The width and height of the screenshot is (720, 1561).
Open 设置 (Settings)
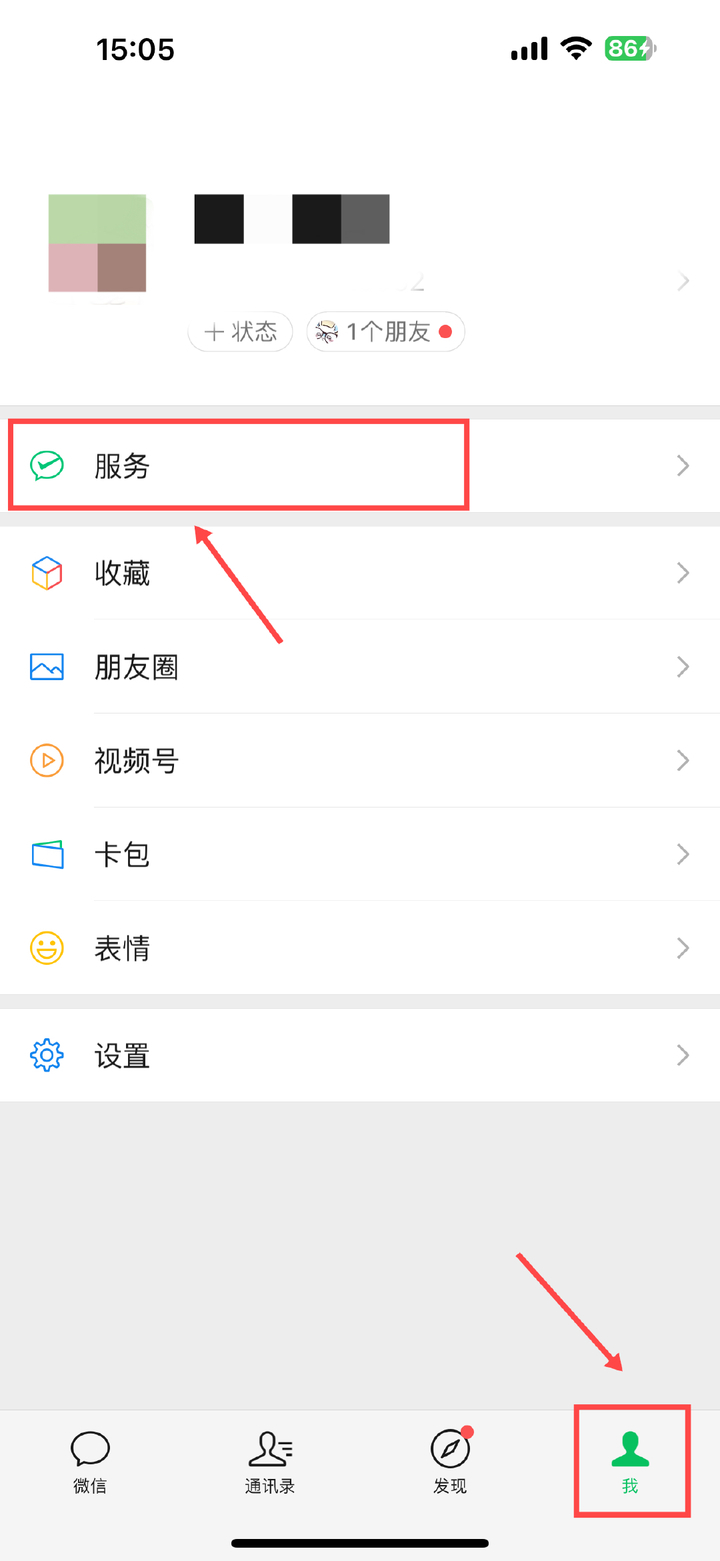click(120, 1055)
